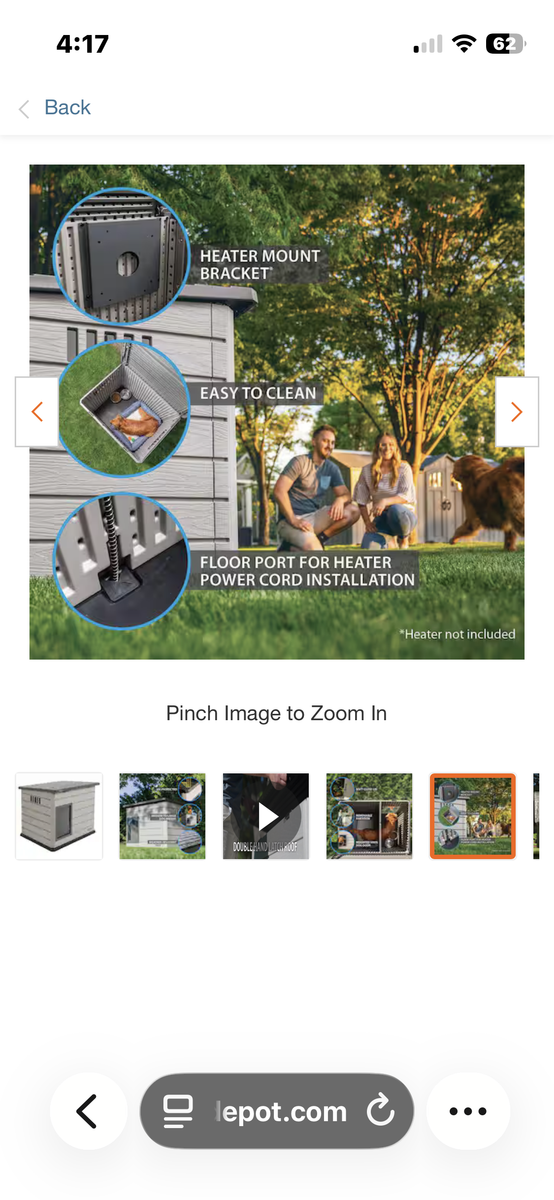Show the next product image
This screenshot has height=1200, width=554.
[x=517, y=412]
